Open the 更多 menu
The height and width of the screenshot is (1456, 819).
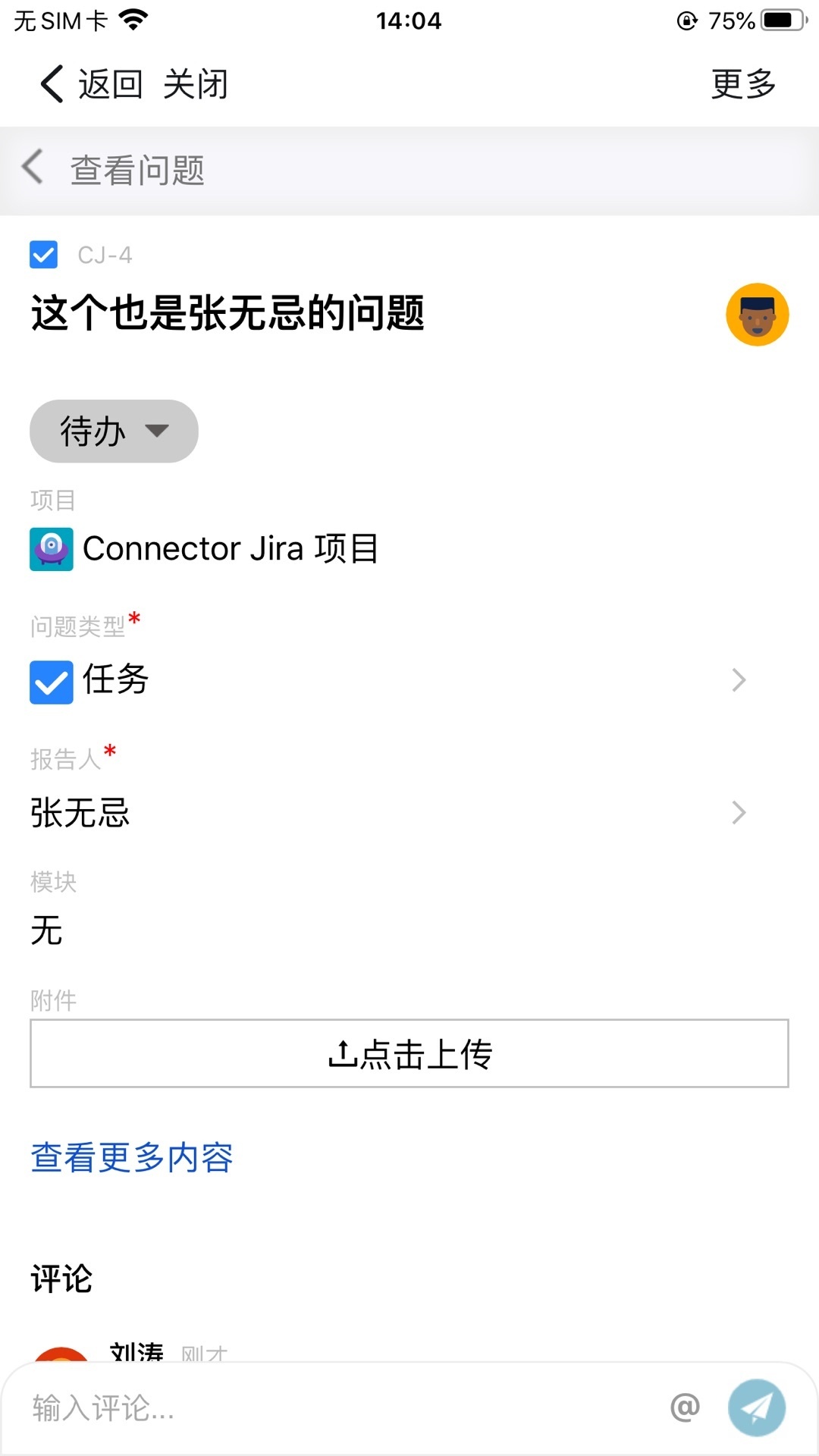coord(742,83)
